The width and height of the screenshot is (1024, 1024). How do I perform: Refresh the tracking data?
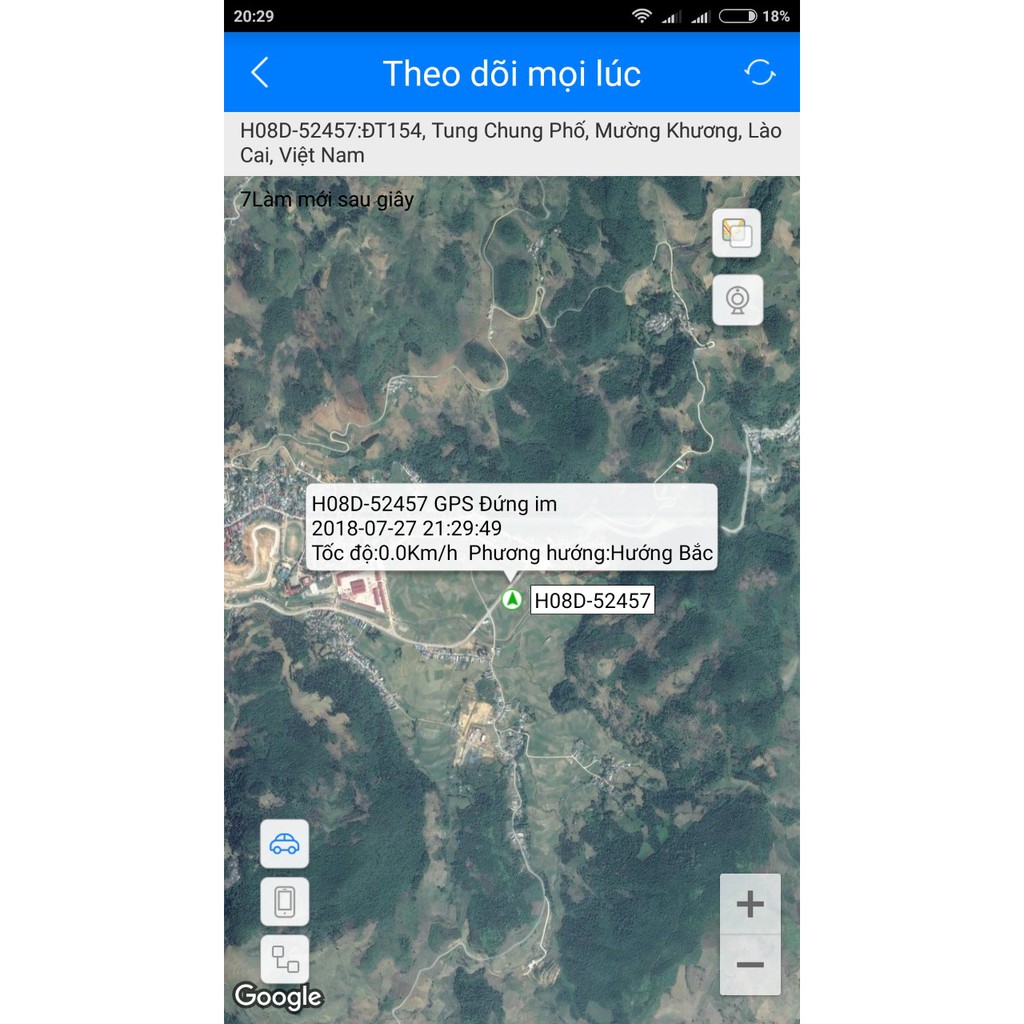pyautogui.click(x=760, y=72)
